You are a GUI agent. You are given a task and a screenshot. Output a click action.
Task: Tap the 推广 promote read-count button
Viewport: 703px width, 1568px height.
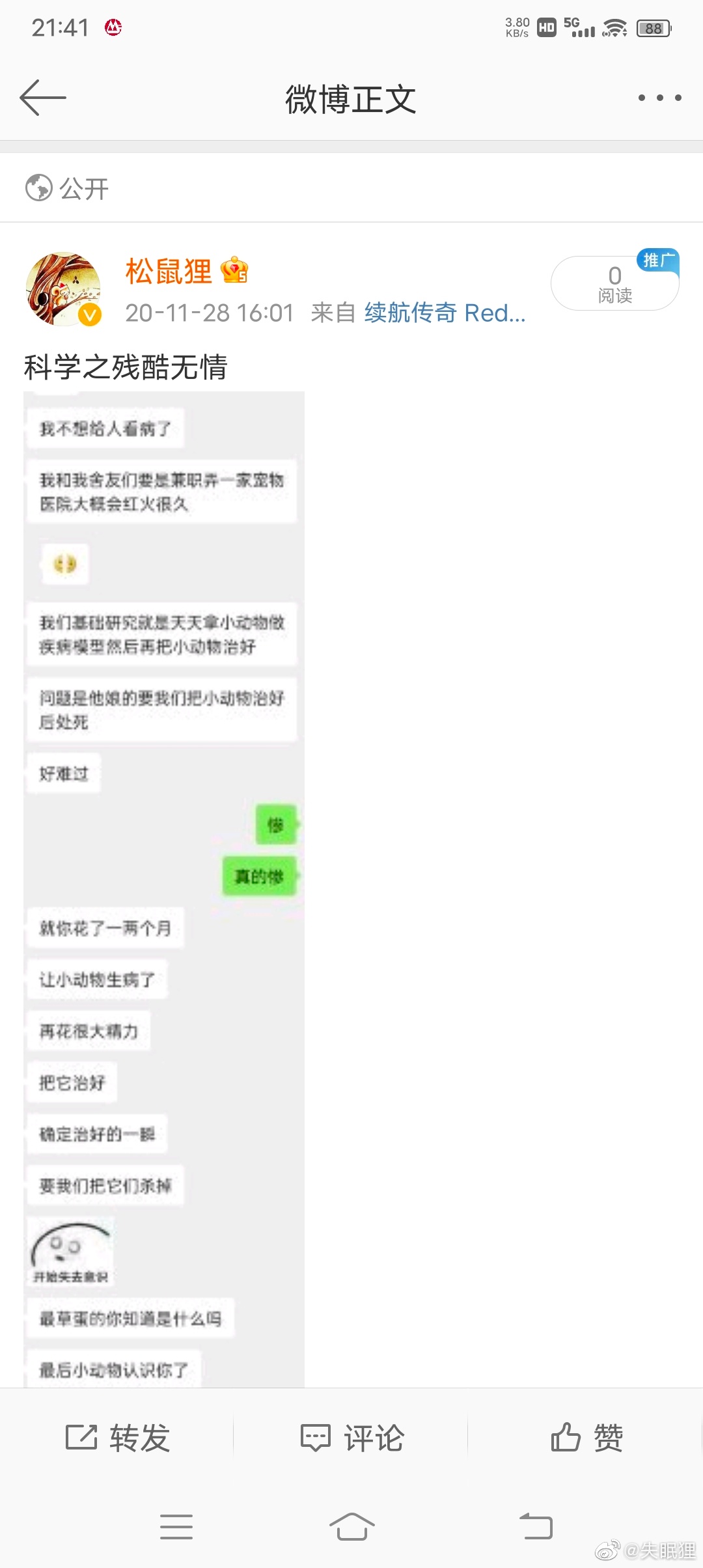(x=614, y=283)
